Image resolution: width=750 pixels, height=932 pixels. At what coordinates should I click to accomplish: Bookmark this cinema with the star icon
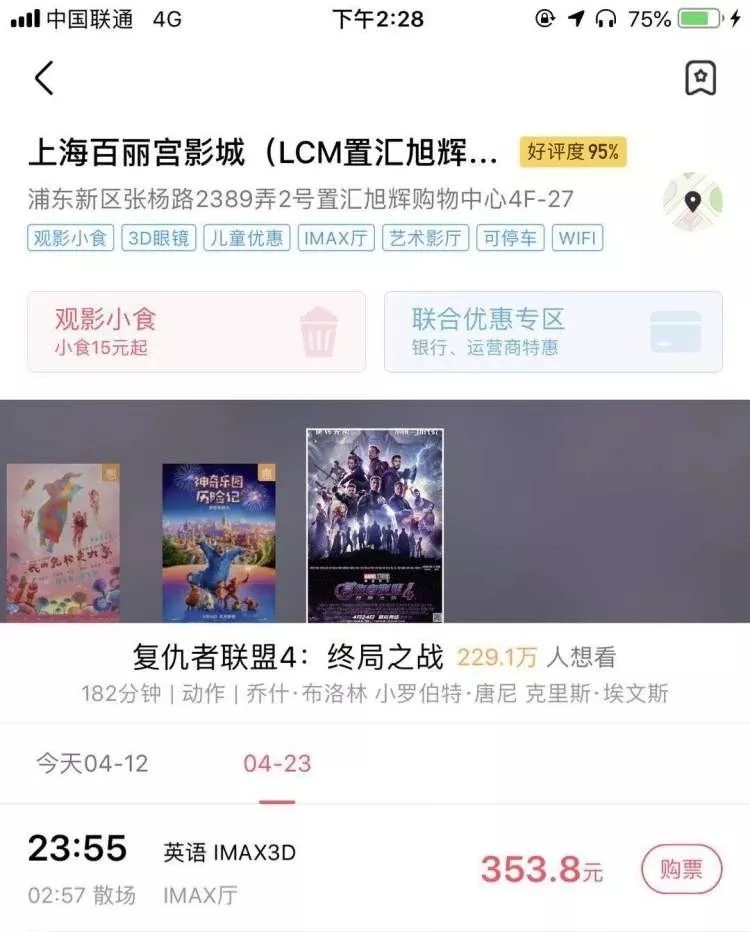click(700, 78)
